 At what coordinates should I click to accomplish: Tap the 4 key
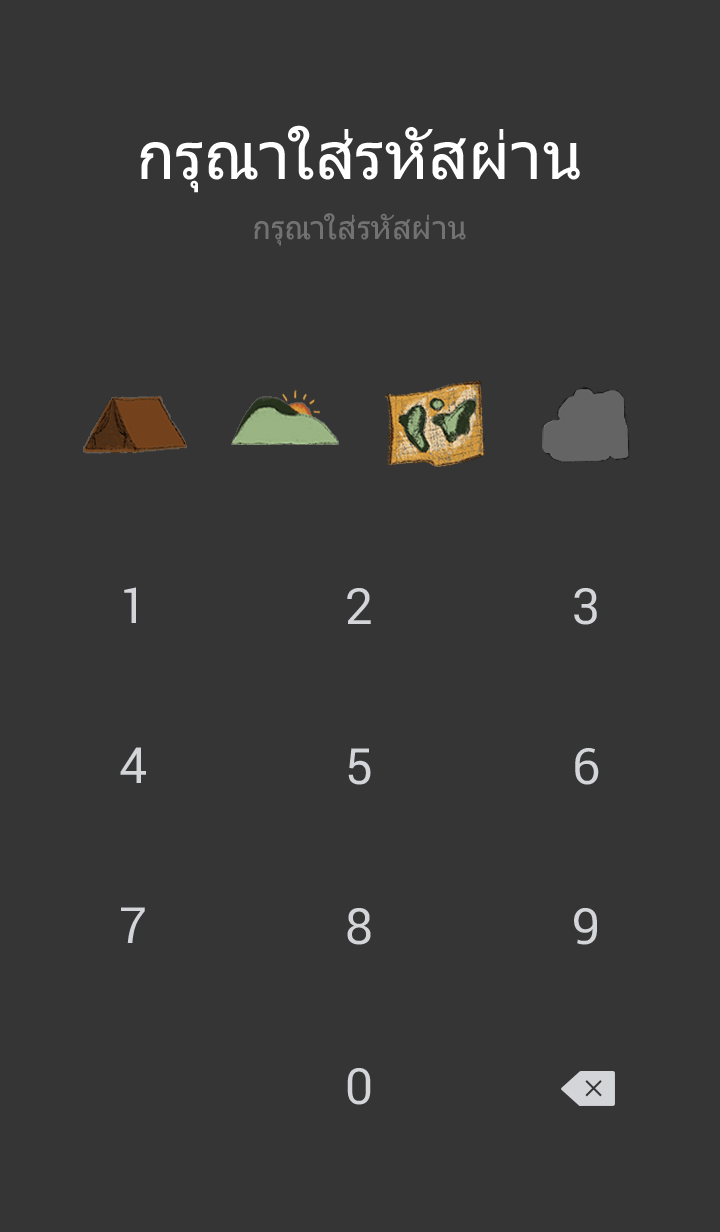(x=132, y=767)
